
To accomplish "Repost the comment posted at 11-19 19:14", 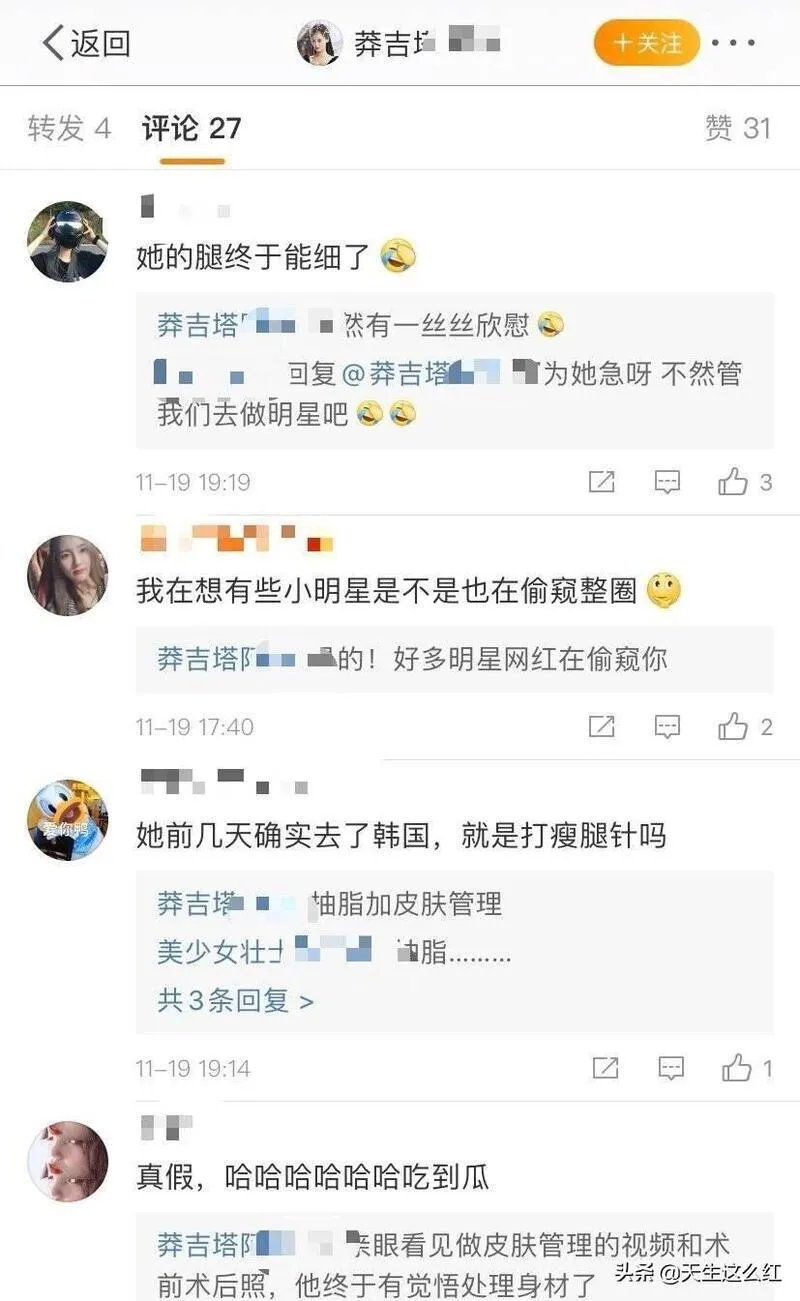I will tap(605, 1068).
